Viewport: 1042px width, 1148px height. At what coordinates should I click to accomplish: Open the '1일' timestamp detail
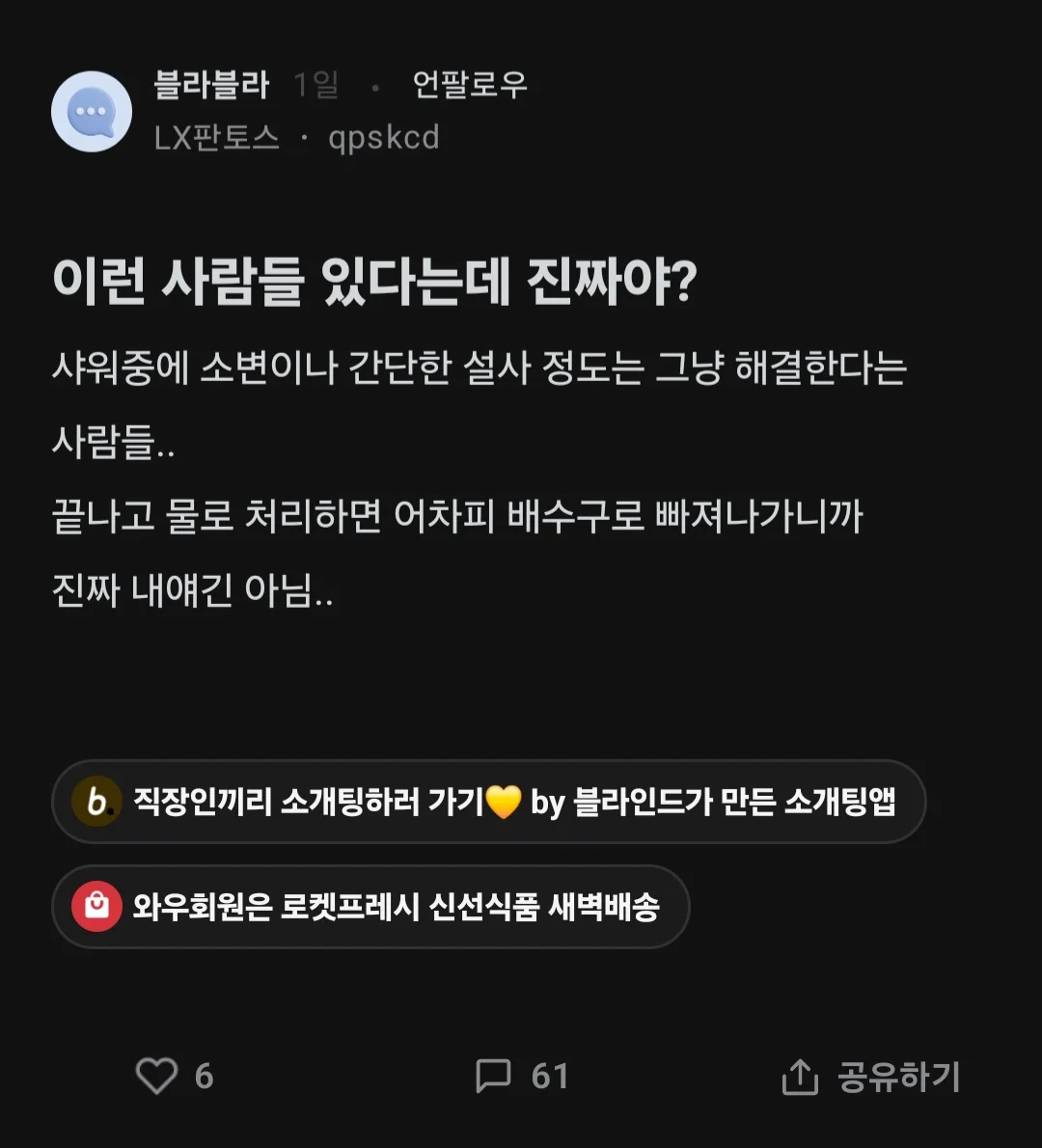pos(315,85)
